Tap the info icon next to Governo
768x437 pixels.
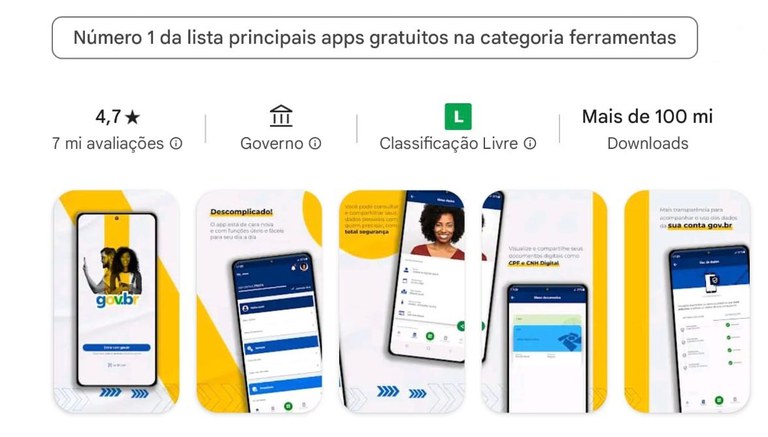click(315, 143)
